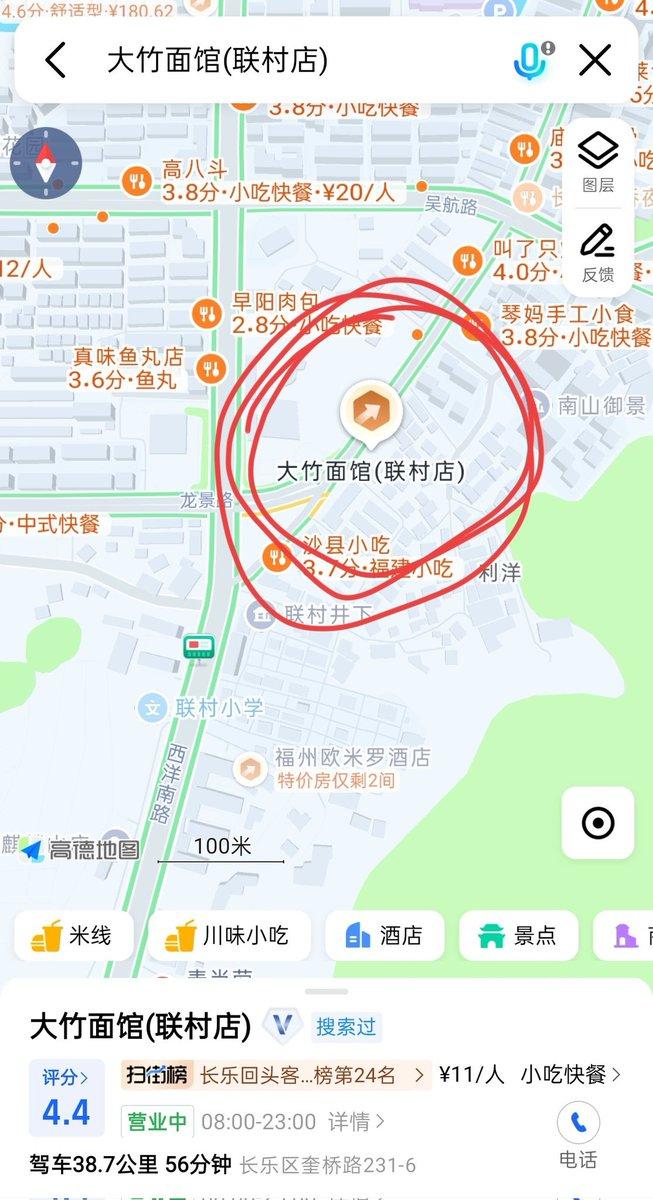Open 扫街榜 长乐回头客 ranking
The width and height of the screenshot is (653, 1200).
275,1075
